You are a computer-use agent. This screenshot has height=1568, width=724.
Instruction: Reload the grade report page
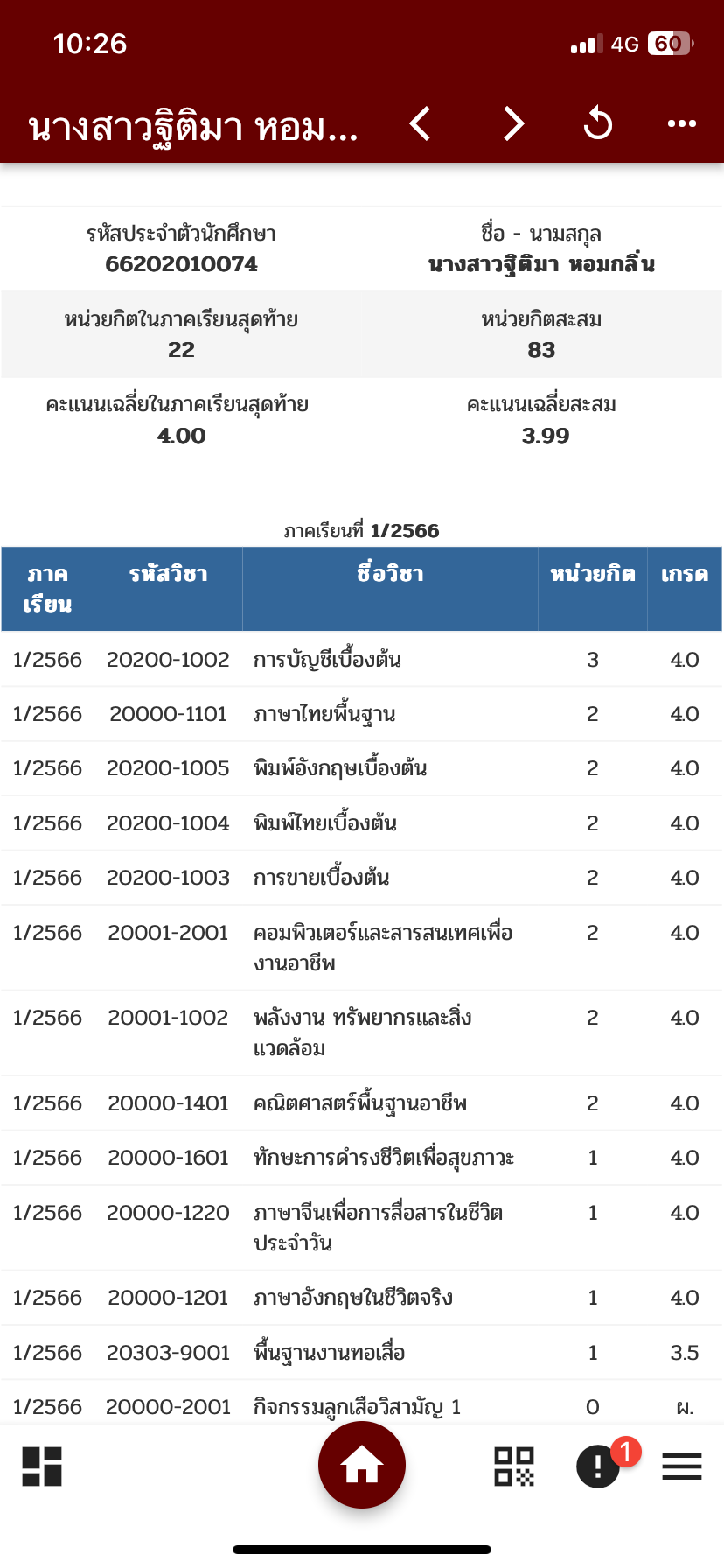(x=598, y=123)
